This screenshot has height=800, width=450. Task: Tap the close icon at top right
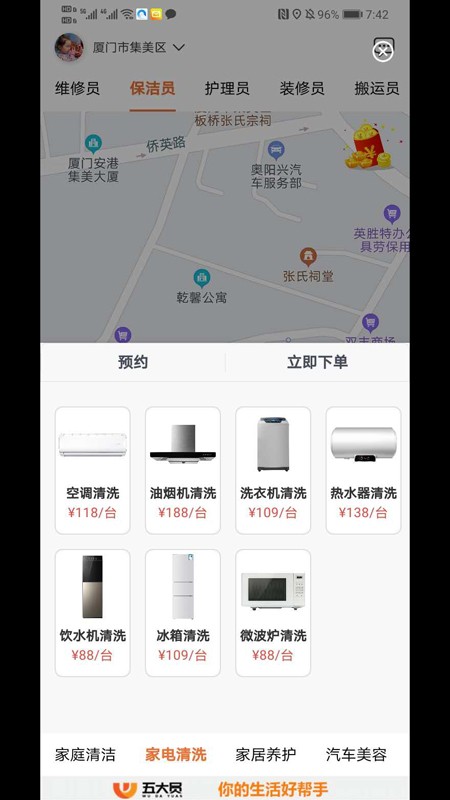point(383,50)
